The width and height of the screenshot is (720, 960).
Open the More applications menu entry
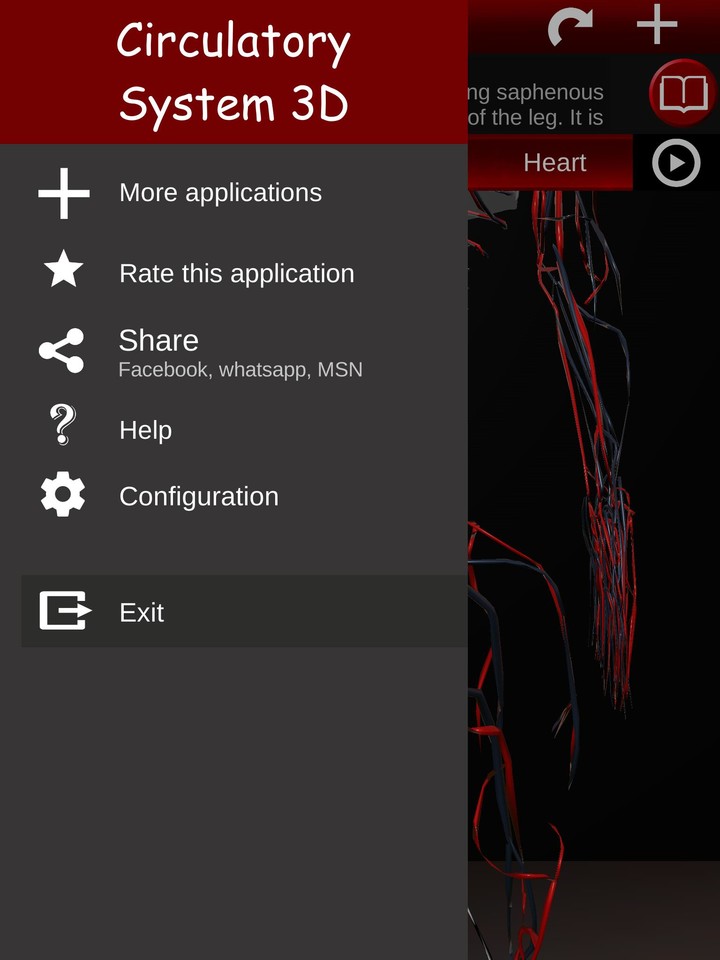pyautogui.click(x=220, y=192)
